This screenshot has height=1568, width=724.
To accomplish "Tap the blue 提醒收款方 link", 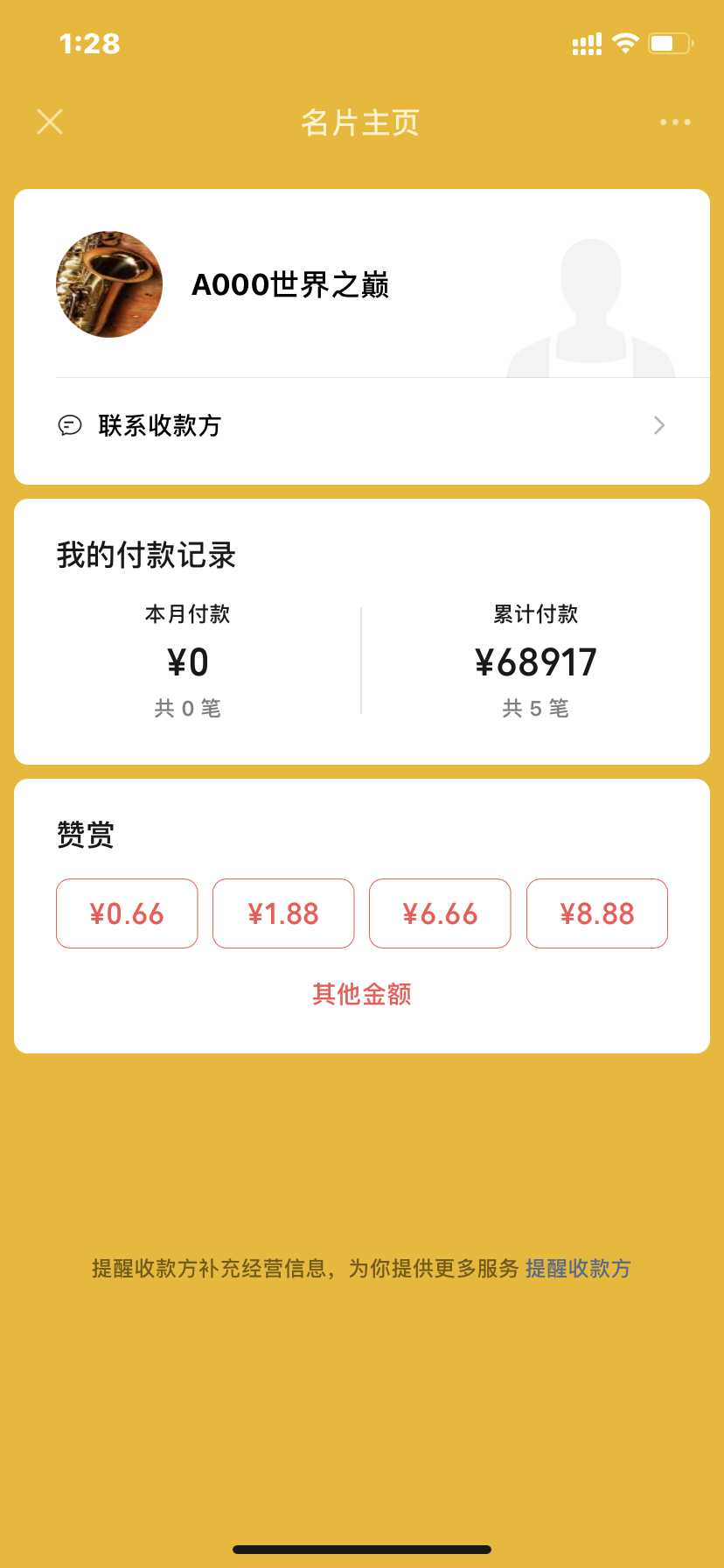I will click(x=578, y=1269).
